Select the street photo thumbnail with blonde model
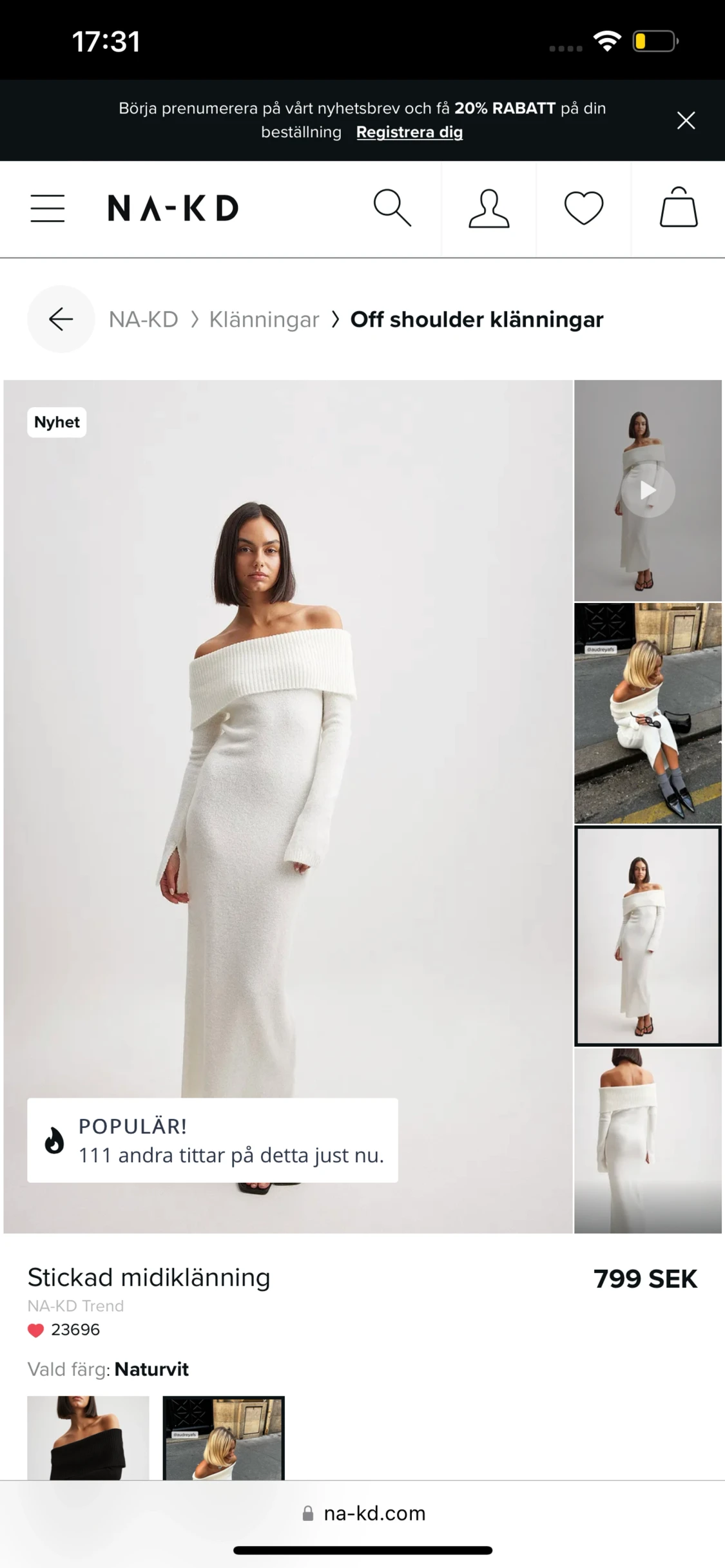Viewport: 725px width, 1568px height. point(648,713)
